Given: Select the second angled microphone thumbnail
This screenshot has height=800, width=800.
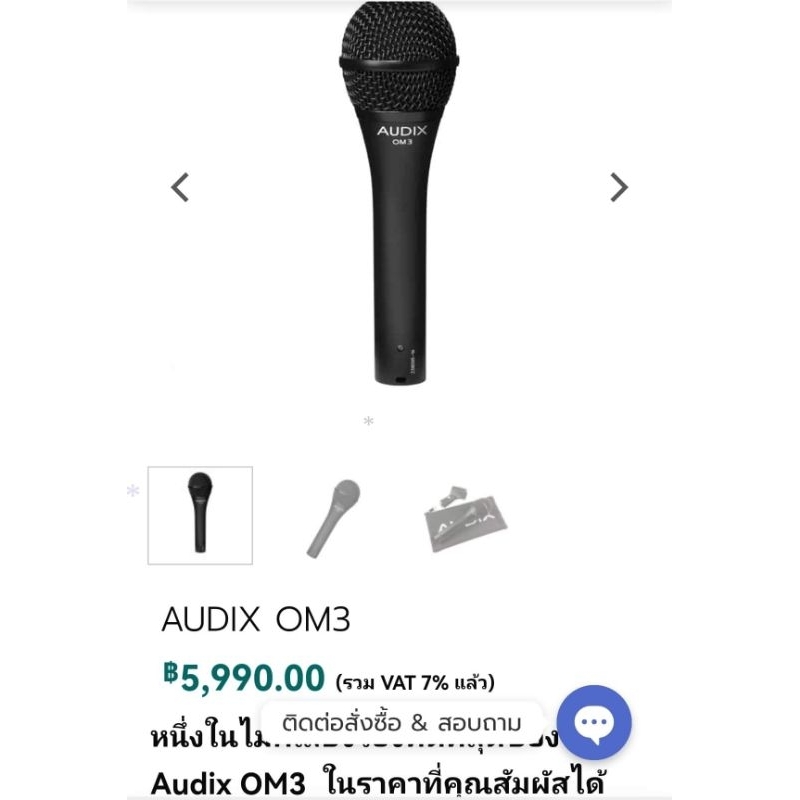Looking at the screenshot, I should click(333, 516).
